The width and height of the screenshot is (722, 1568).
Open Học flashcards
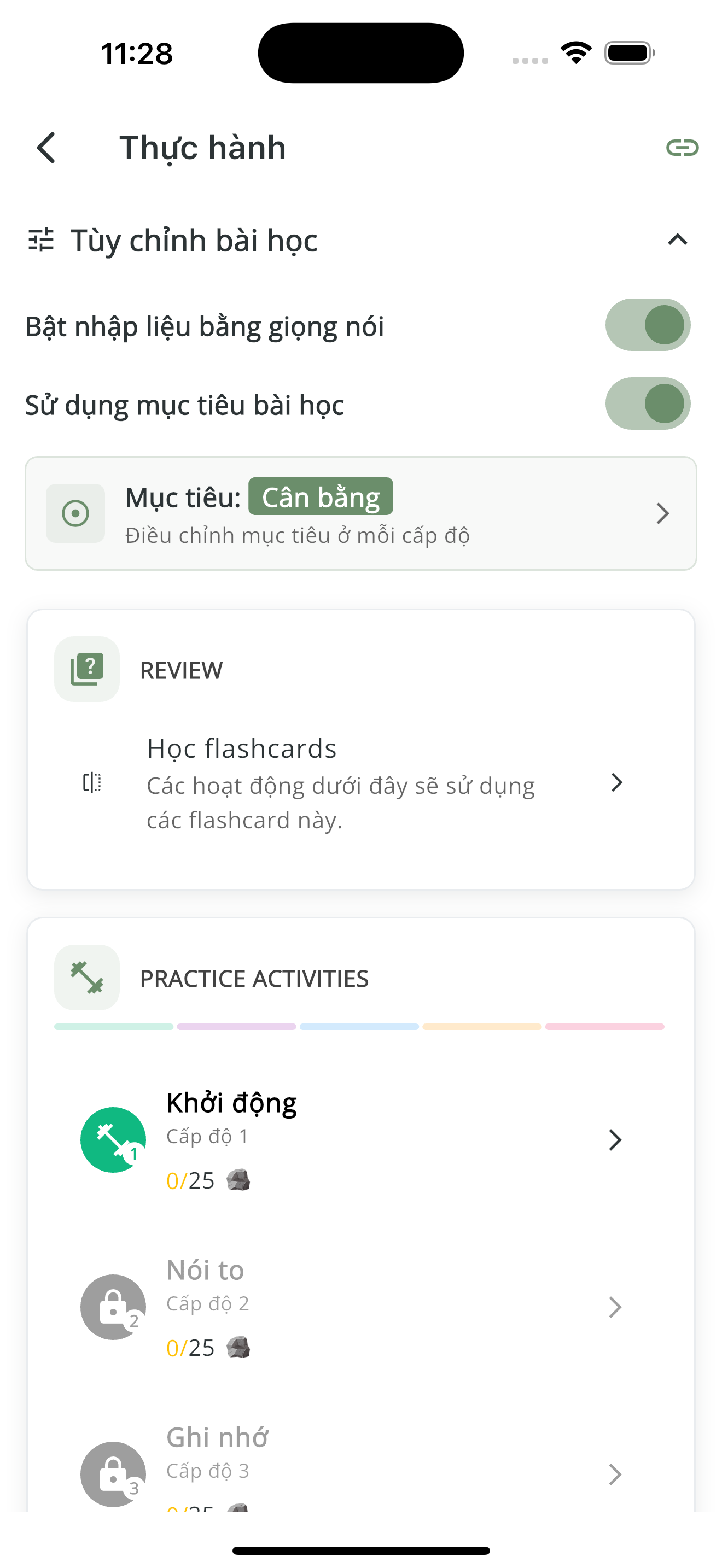[x=359, y=782]
